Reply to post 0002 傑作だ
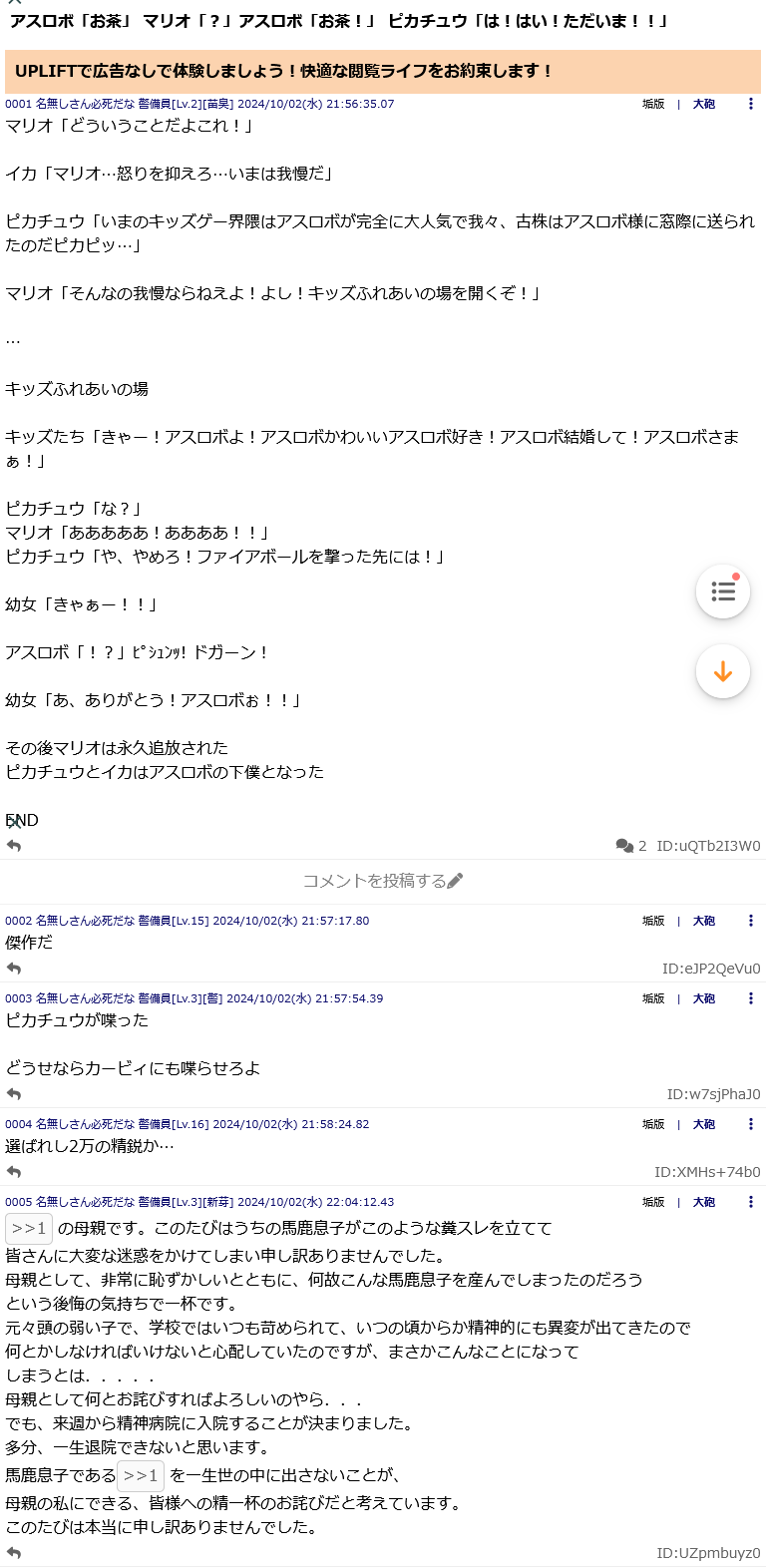 coord(14,969)
